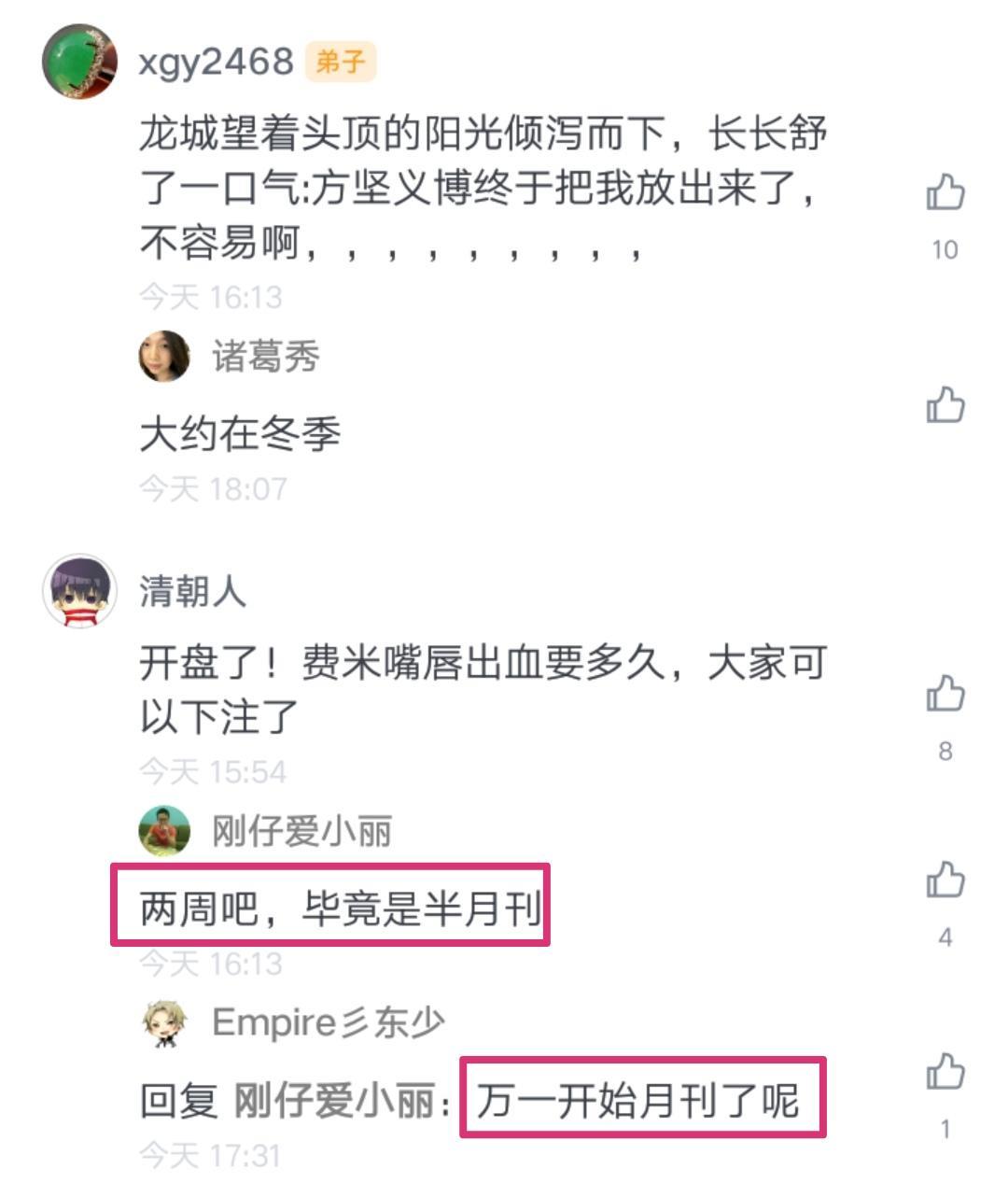Like 诸葛秀's reply

[945, 405]
